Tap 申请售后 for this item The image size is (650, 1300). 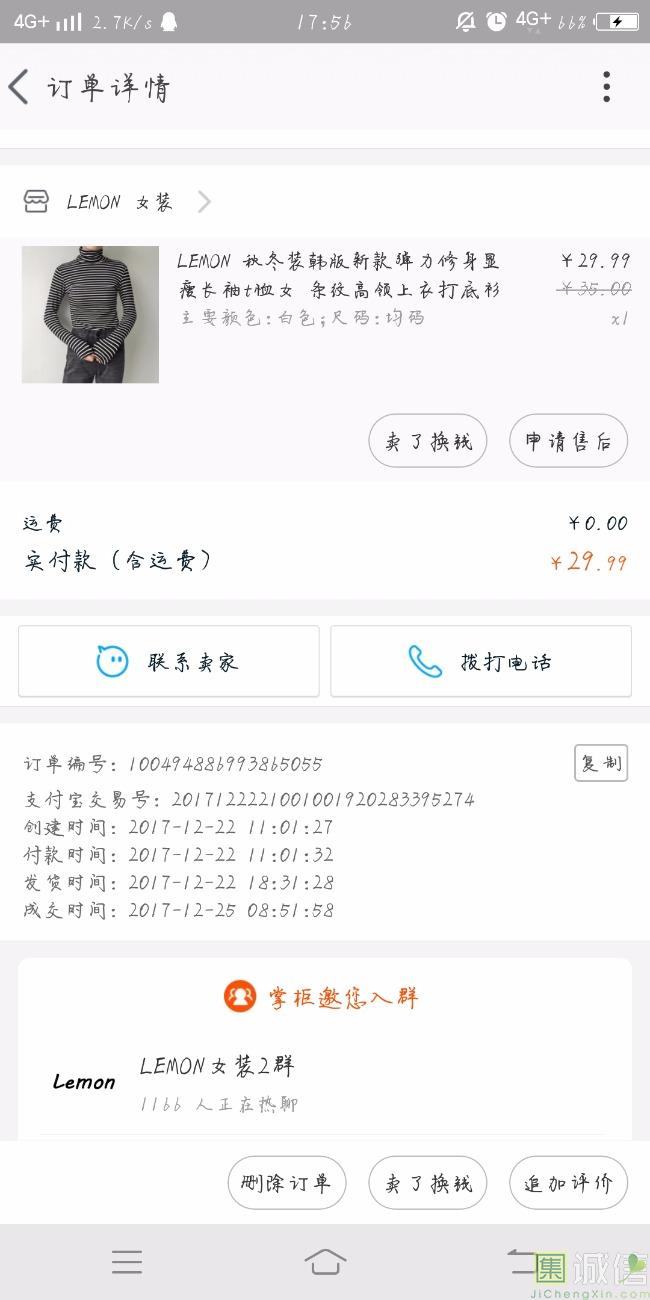point(568,441)
